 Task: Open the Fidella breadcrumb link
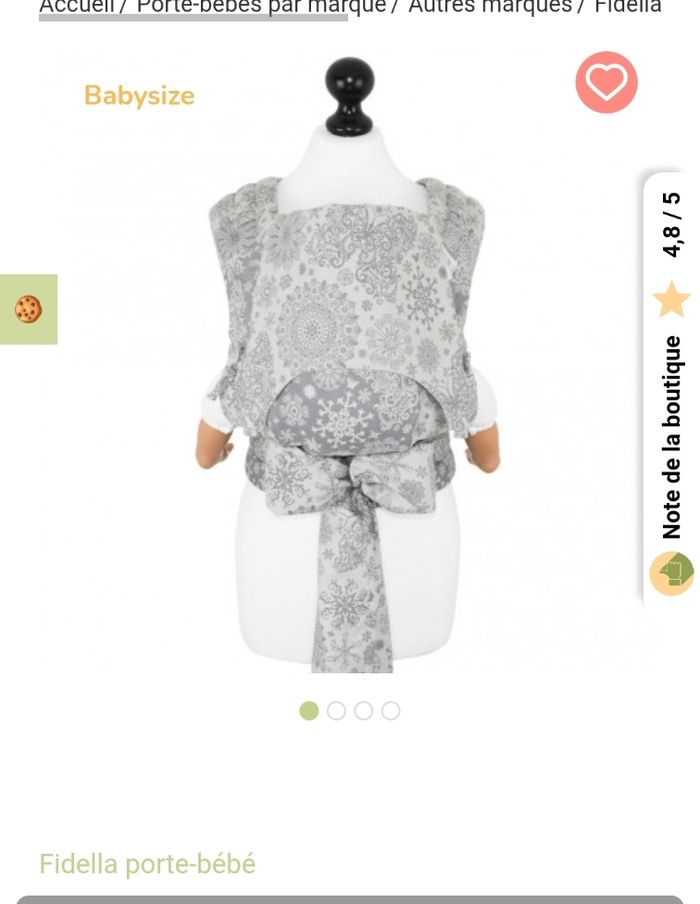click(627, 7)
